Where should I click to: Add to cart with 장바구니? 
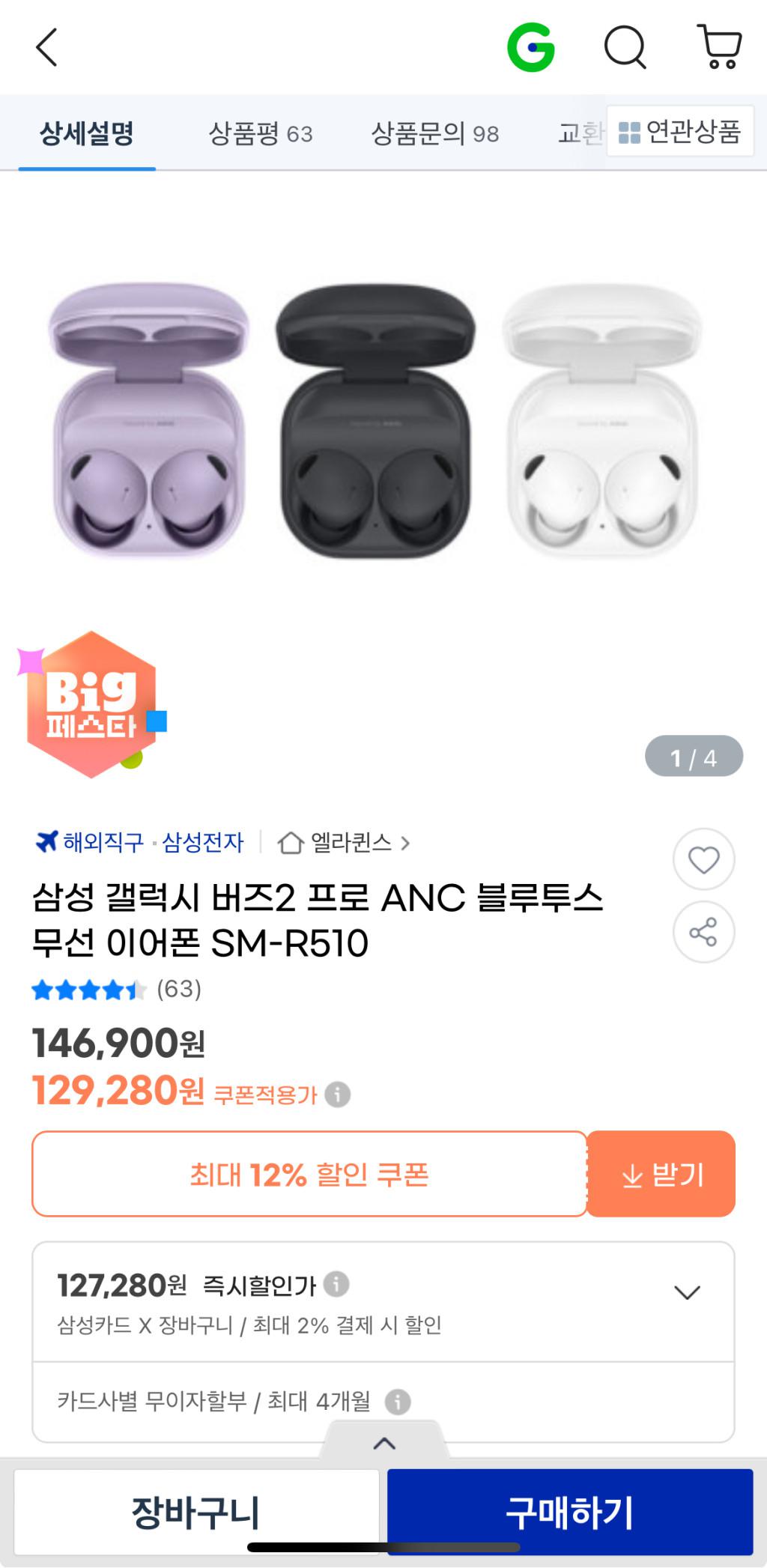pyautogui.click(x=196, y=1512)
